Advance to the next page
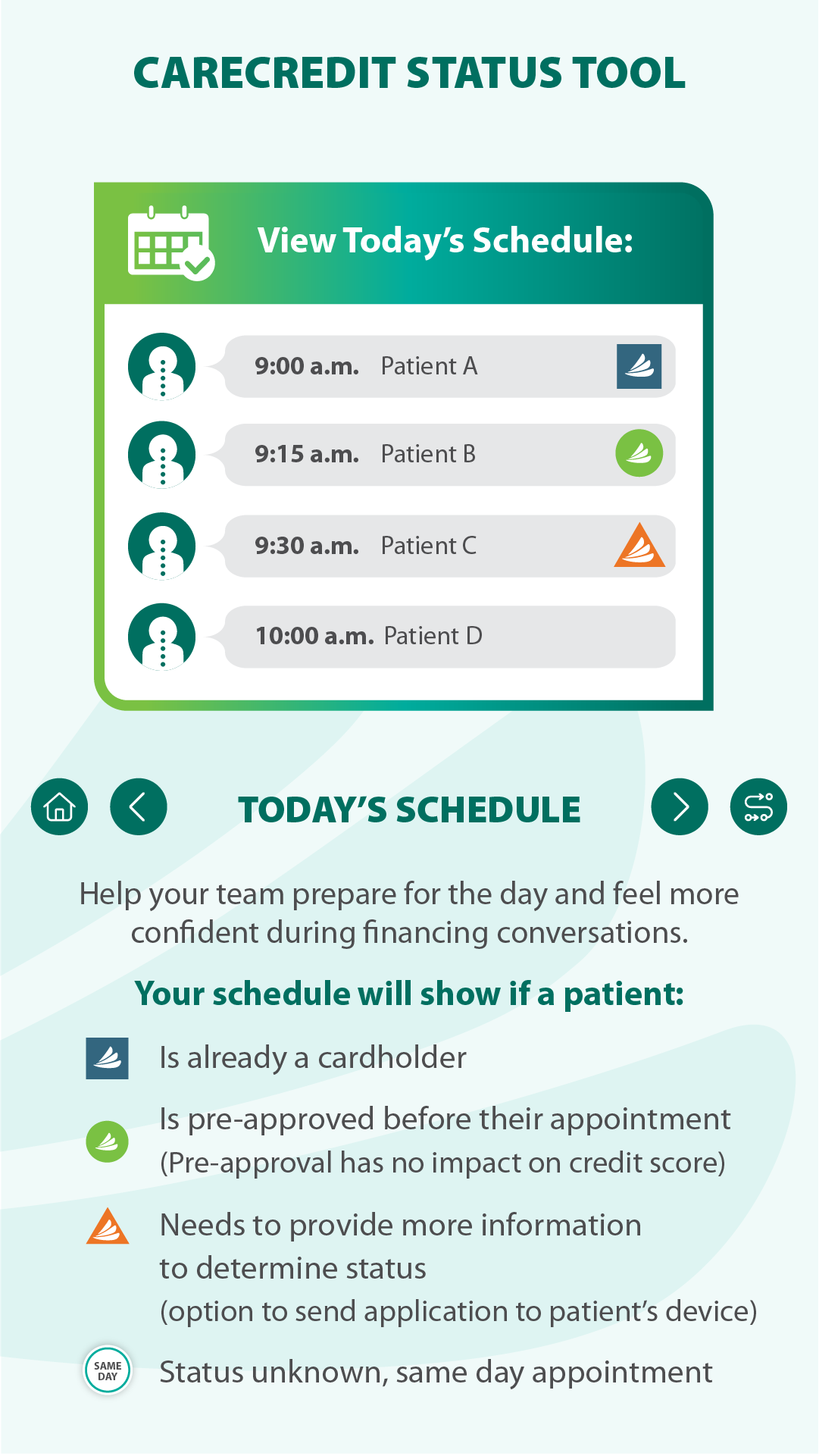 [x=680, y=807]
